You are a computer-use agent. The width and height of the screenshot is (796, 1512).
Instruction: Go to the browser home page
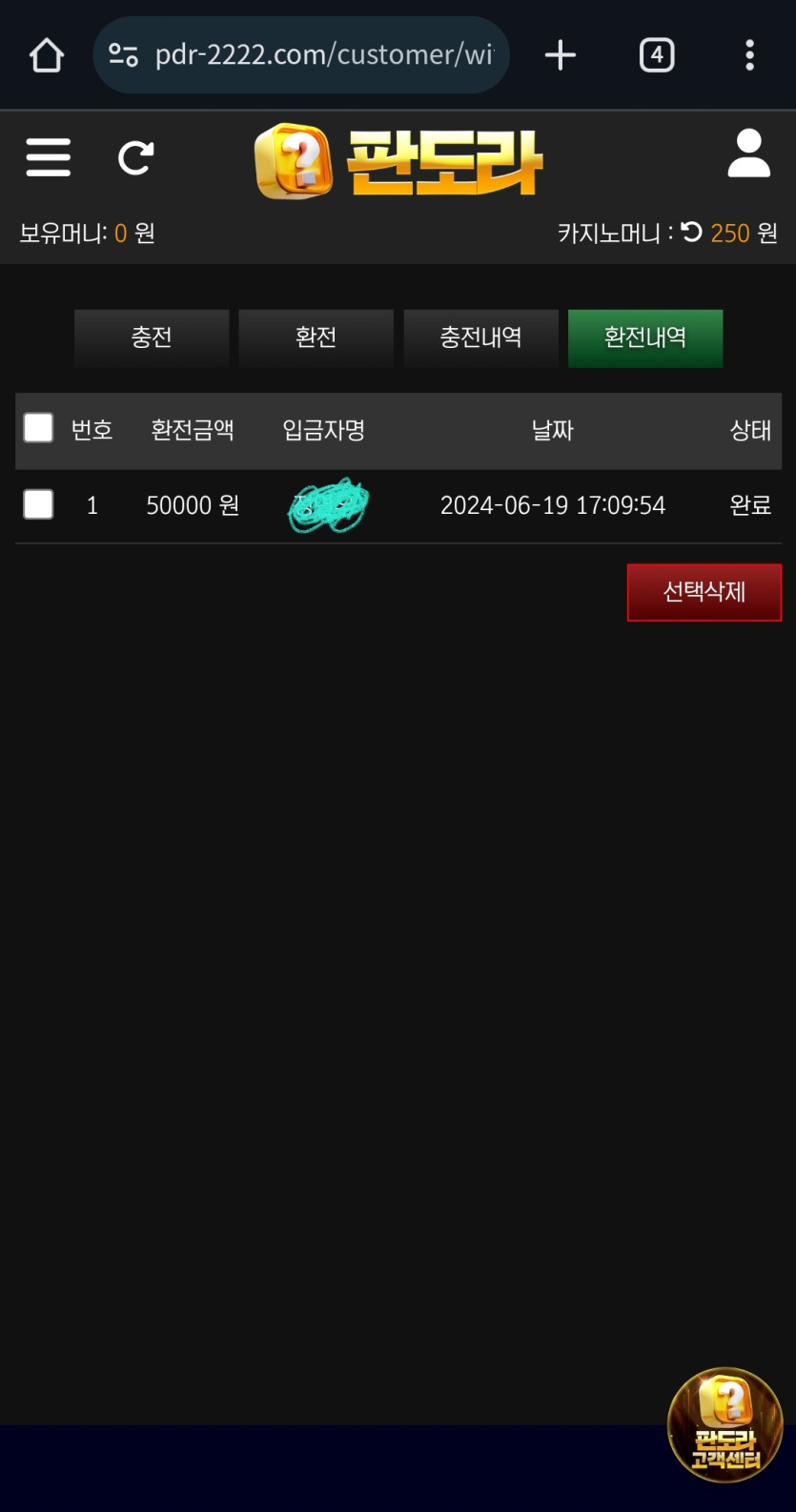click(47, 55)
